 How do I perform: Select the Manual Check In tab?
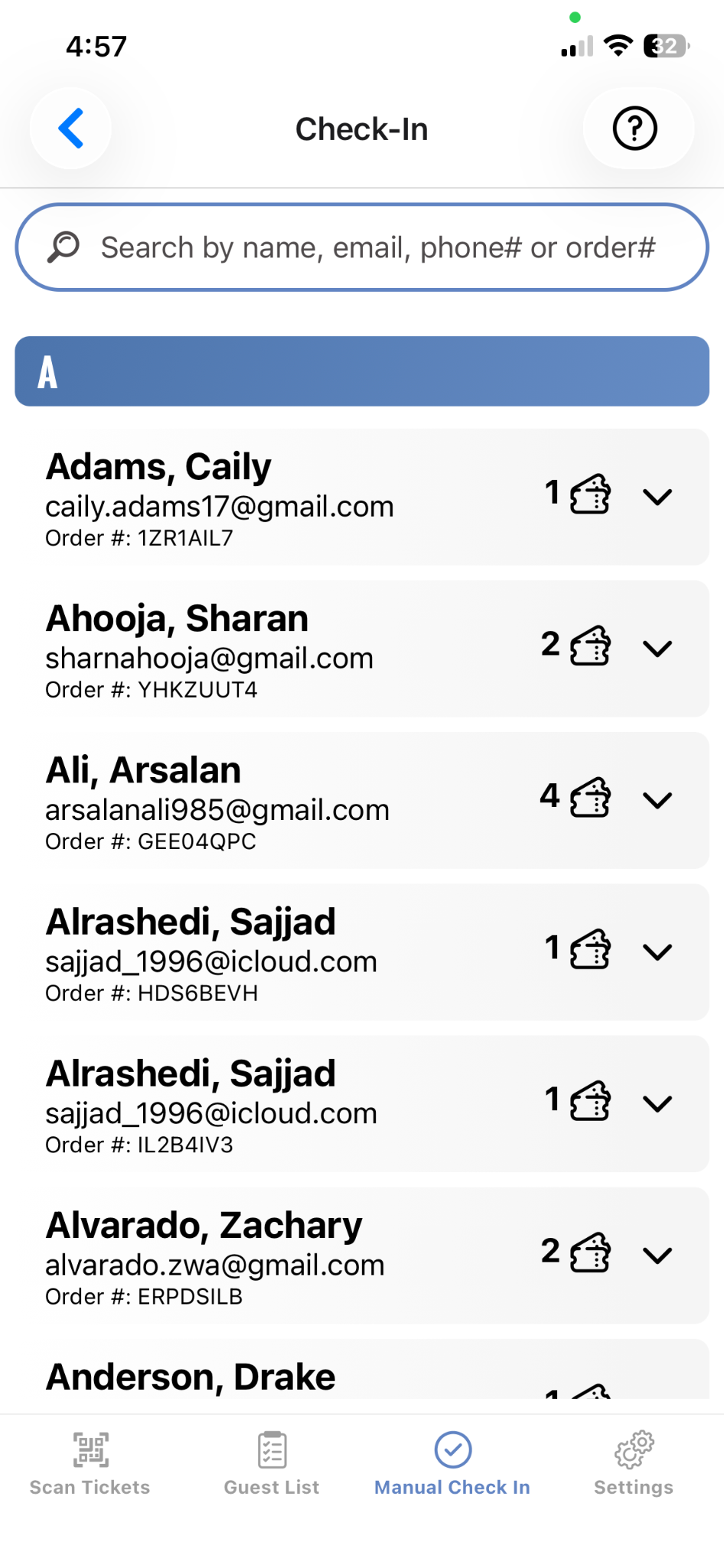point(452,1463)
